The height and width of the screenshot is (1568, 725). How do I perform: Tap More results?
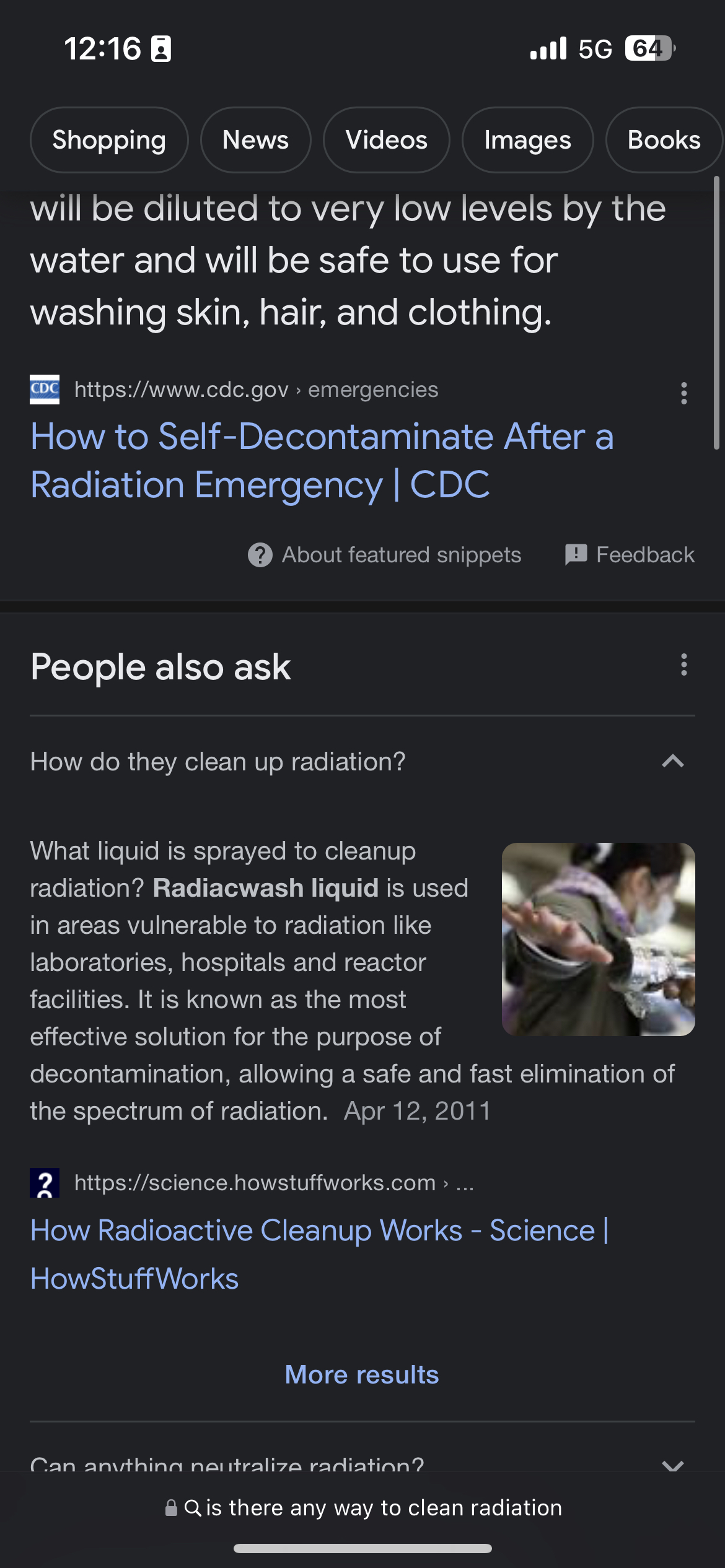coord(362,1375)
